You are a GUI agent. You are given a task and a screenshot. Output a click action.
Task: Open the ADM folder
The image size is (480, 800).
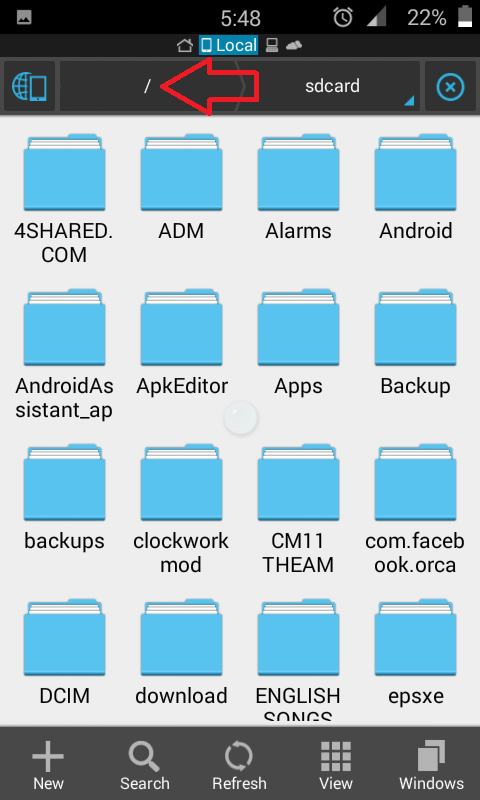(181, 187)
